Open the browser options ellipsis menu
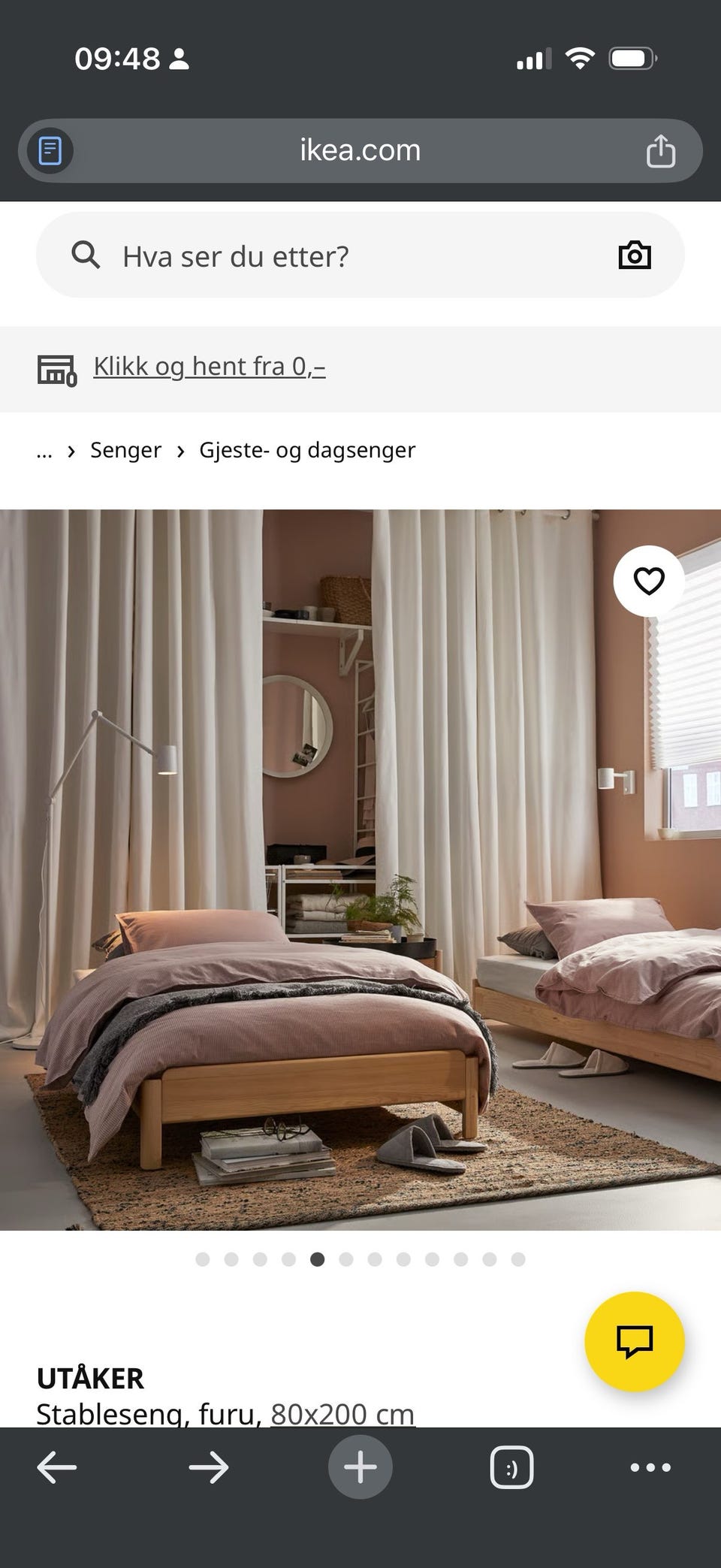The height and width of the screenshot is (1568, 721). pos(650,1468)
